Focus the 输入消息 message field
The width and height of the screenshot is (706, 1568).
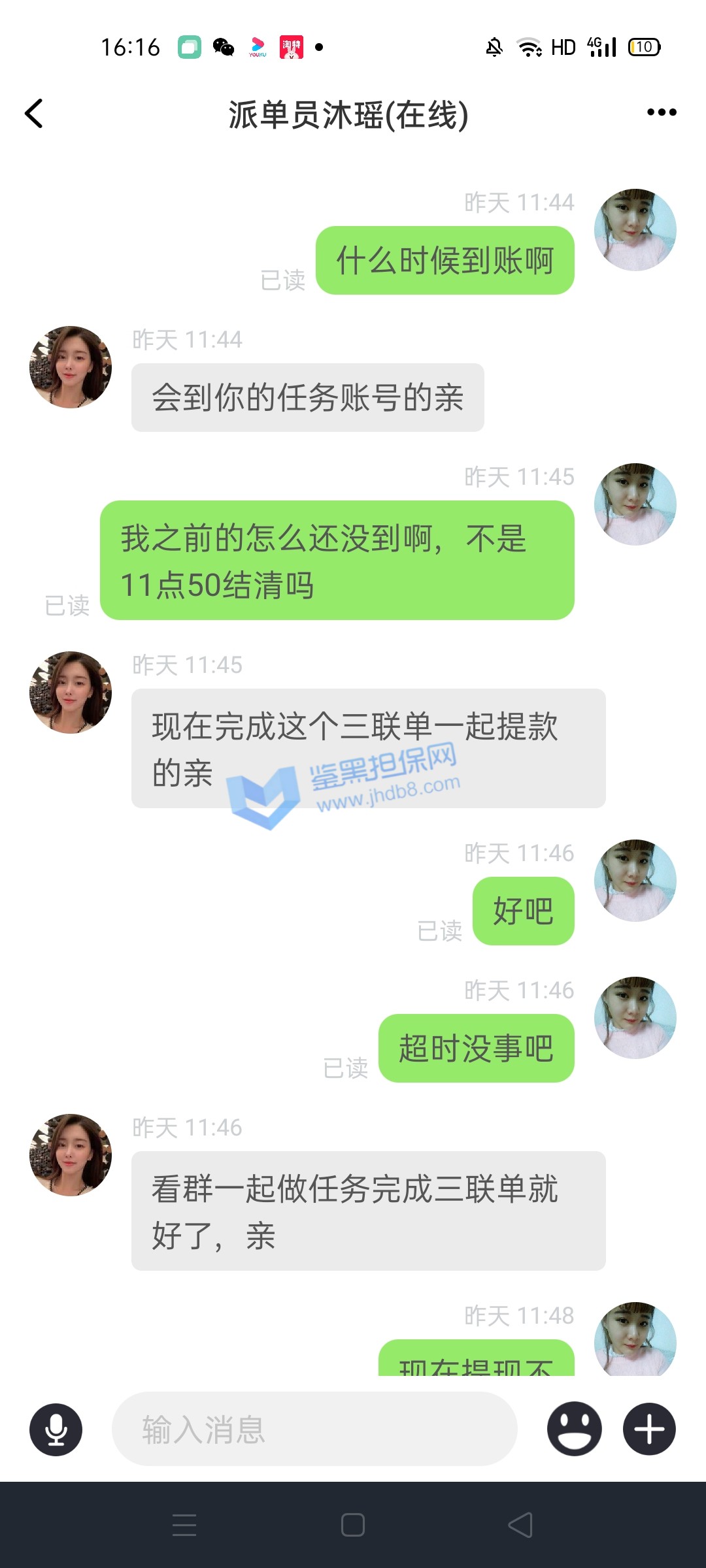[314, 1429]
